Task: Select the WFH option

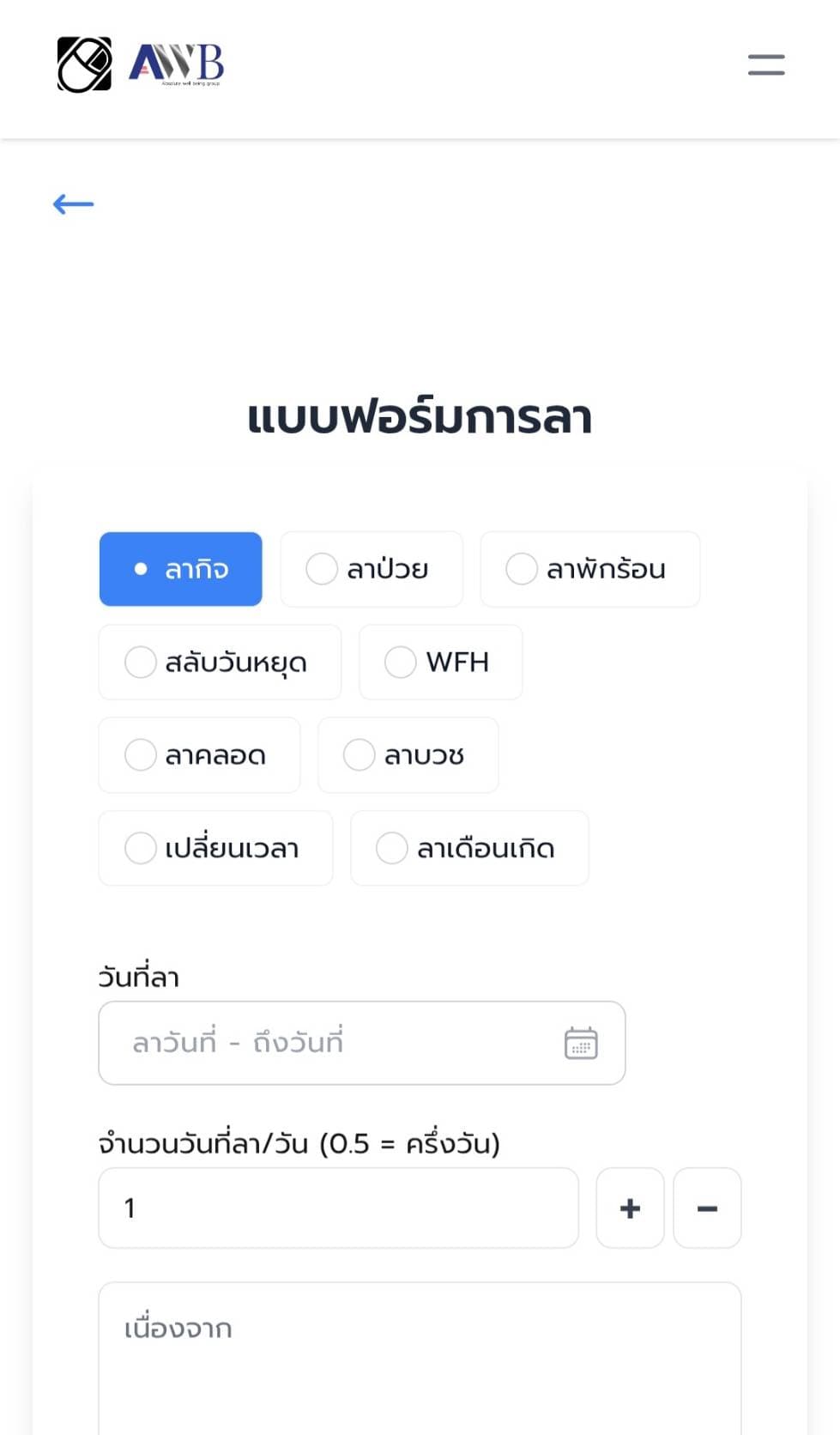Action: pyautogui.click(x=440, y=662)
